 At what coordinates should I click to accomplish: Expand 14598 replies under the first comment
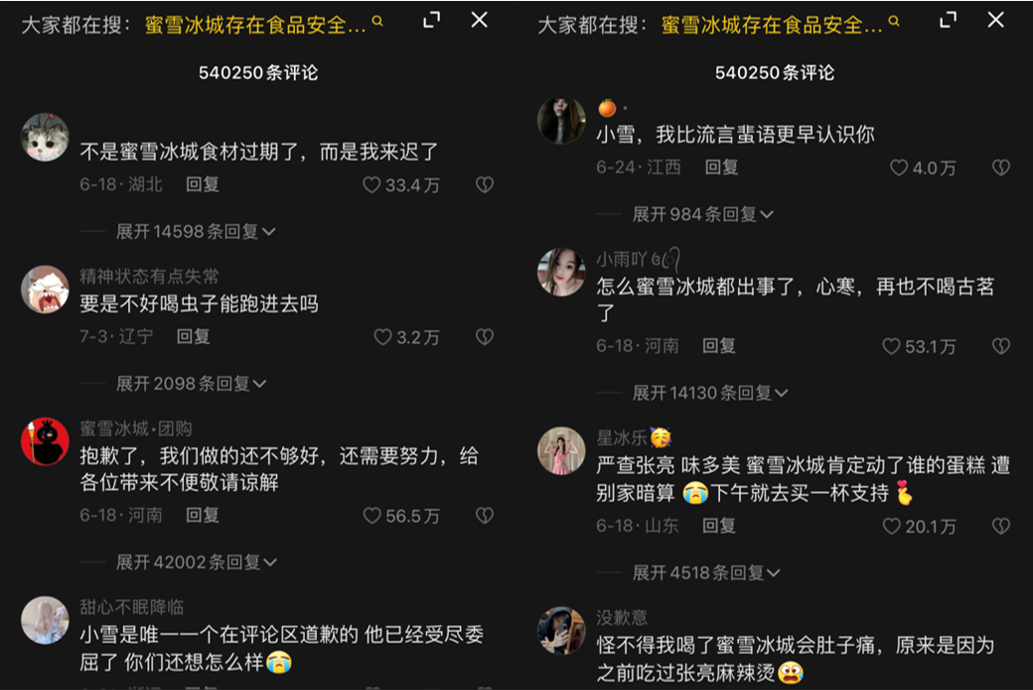(196, 231)
